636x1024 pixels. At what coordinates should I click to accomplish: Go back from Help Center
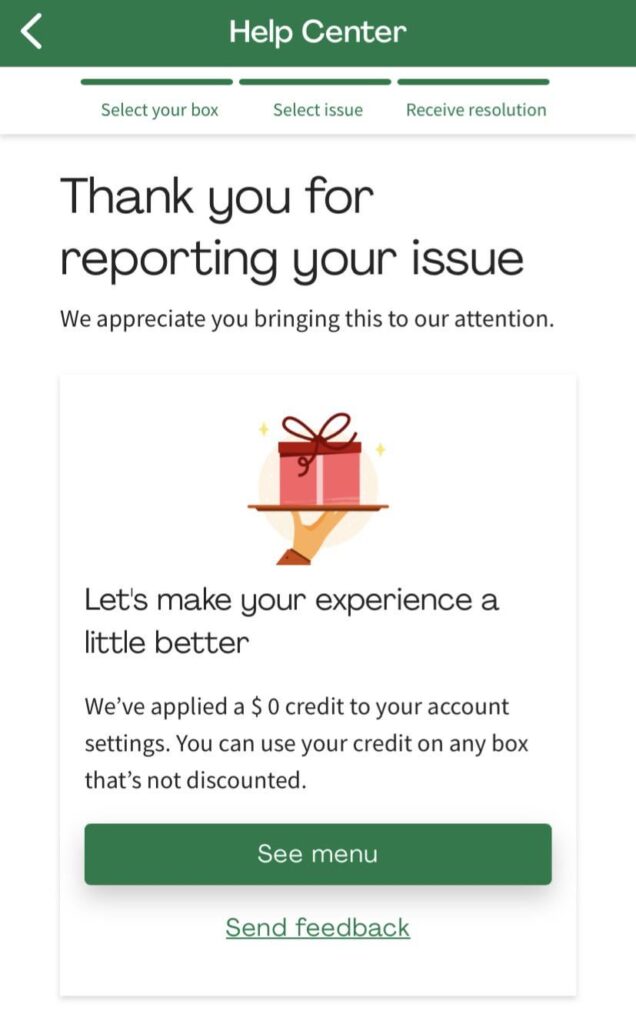(x=32, y=32)
